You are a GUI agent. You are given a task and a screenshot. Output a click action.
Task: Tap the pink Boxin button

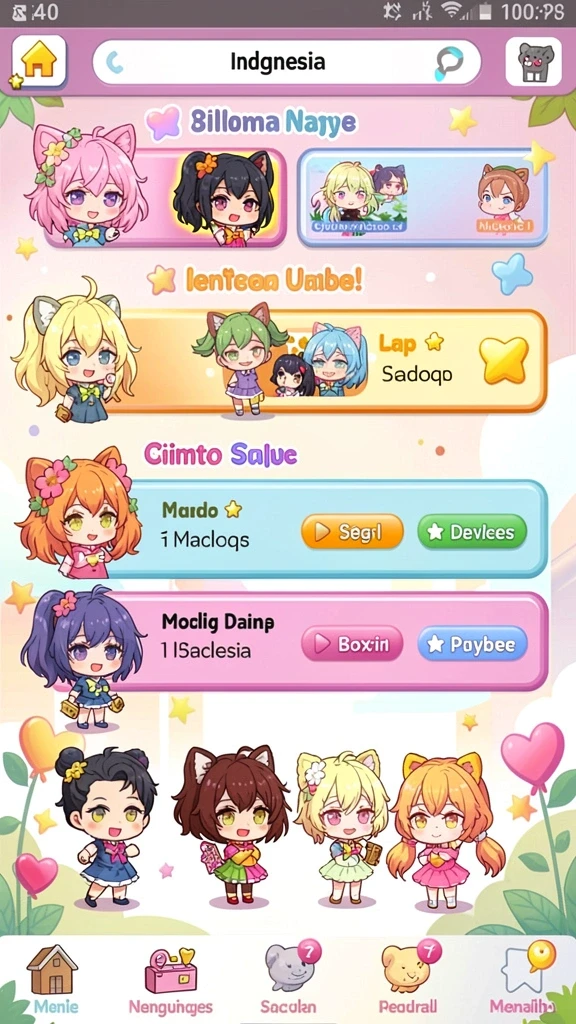tap(352, 644)
